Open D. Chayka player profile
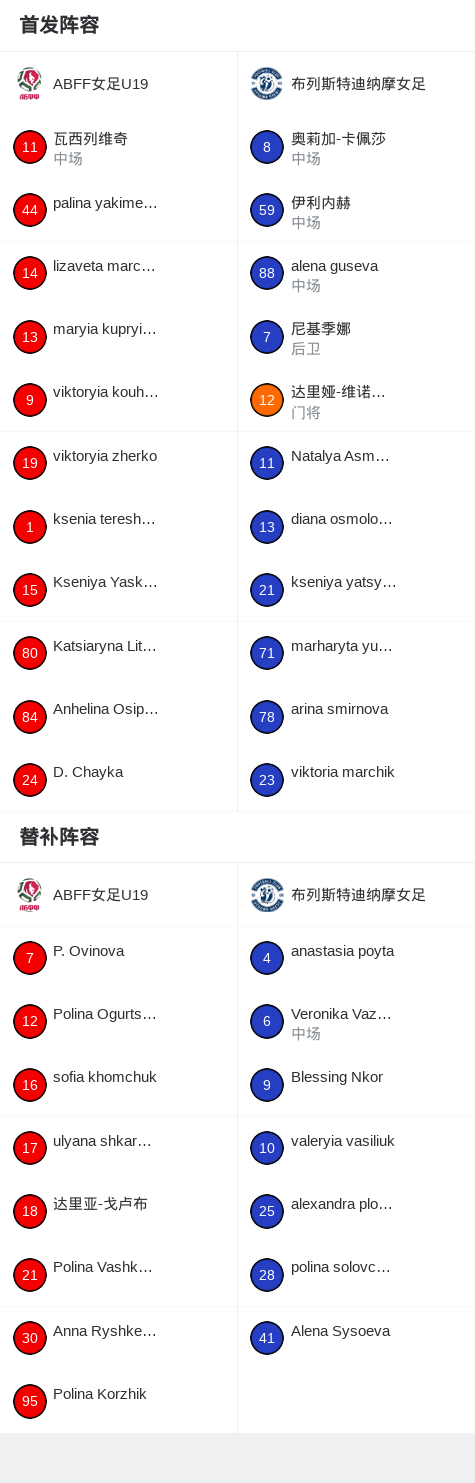Screen dimensions: 475x1483 tap(118, 779)
